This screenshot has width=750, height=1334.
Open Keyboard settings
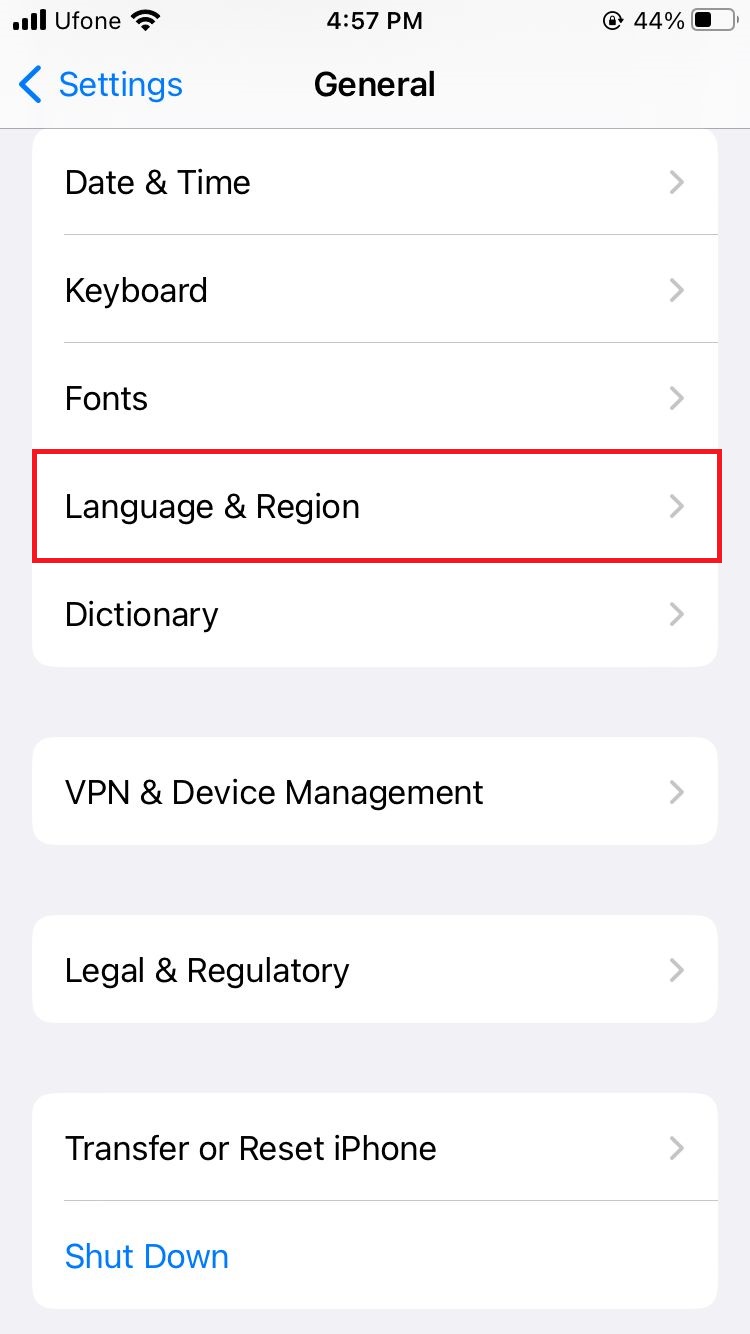tap(374, 291)
